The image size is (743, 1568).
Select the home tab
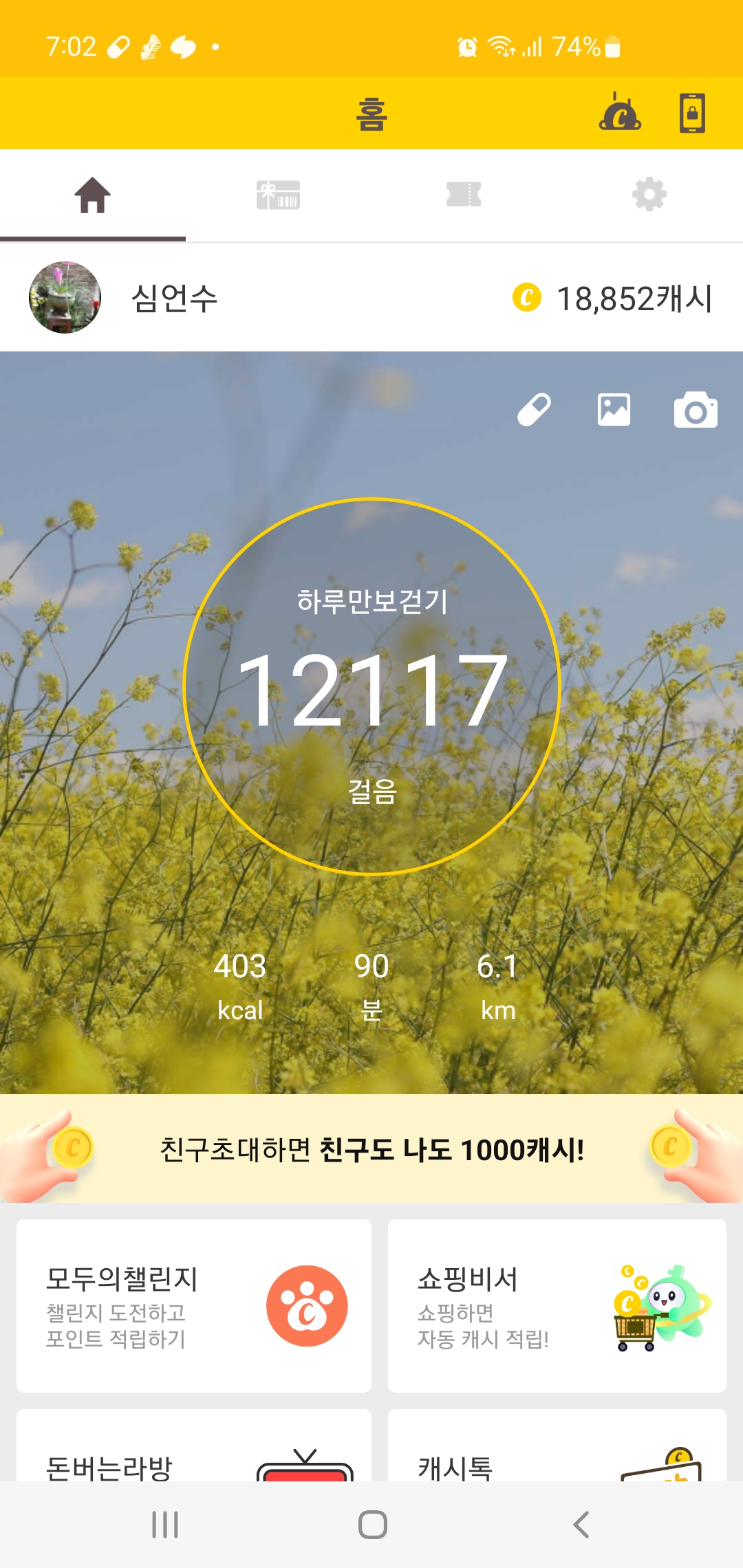click(x=93, y=195)
